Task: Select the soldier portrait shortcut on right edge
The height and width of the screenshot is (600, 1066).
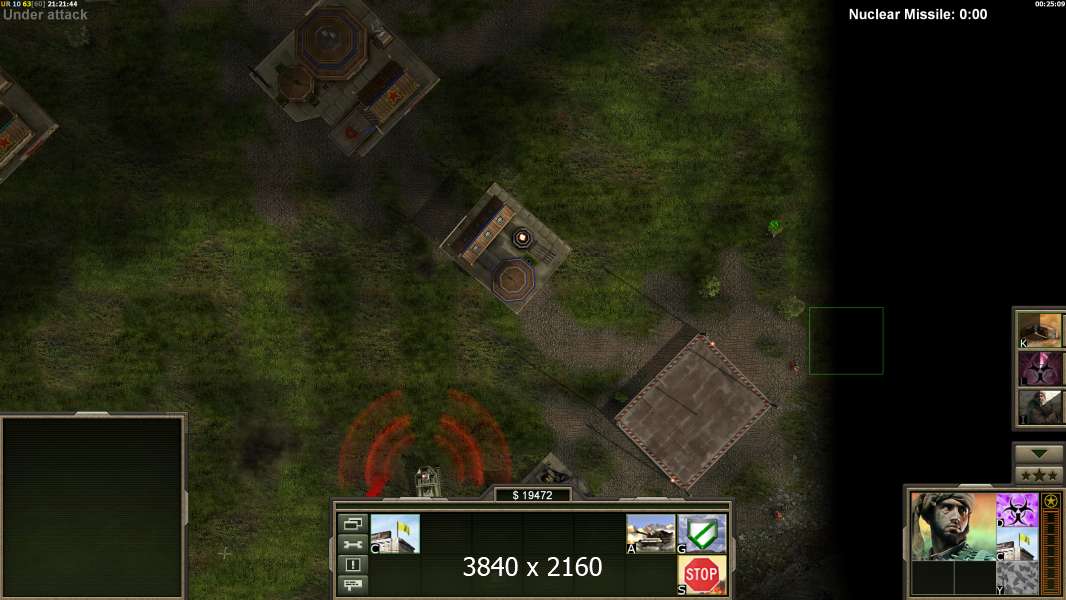Action: pyautogui.click(x=1040, y=407)
